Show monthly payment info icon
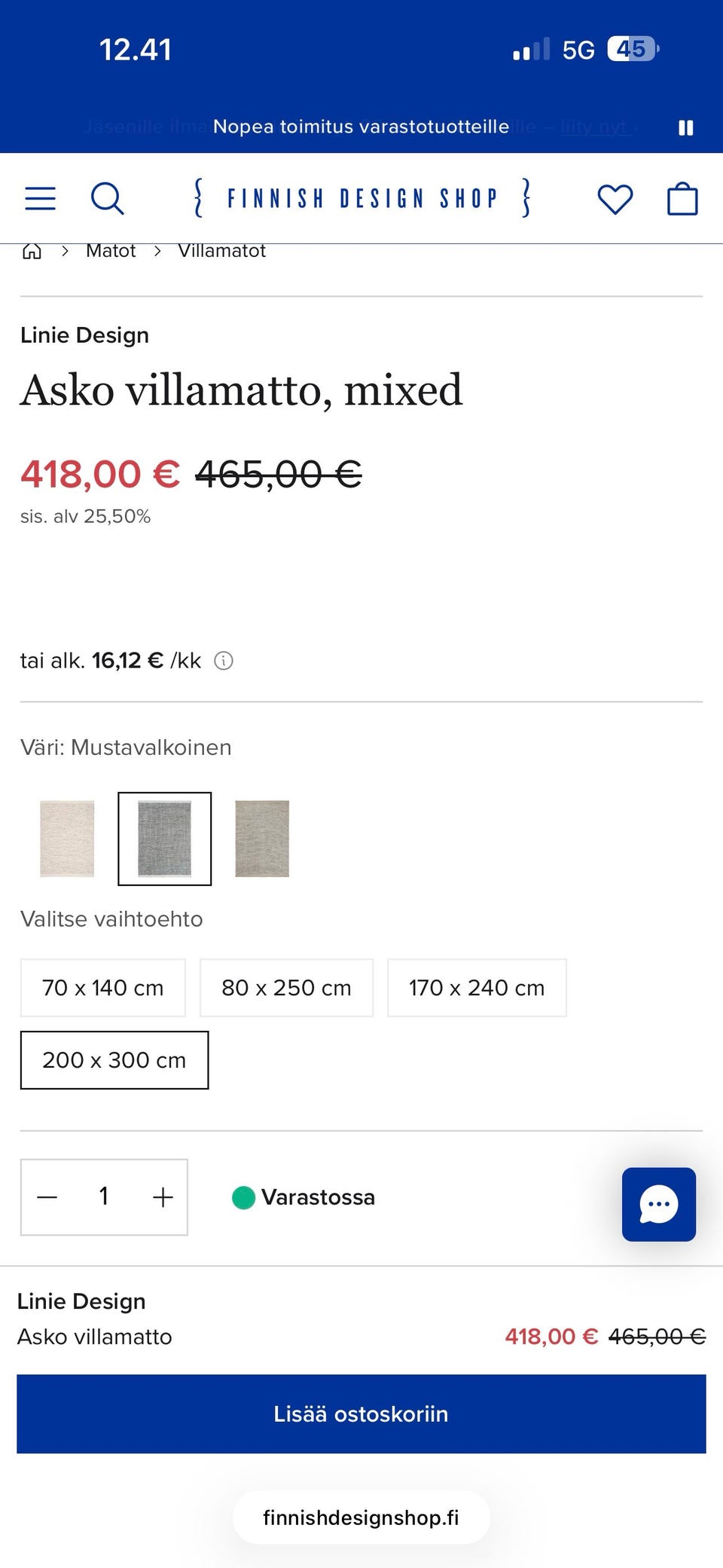This screenshot has width=723, height=1568. click(224, 661)
